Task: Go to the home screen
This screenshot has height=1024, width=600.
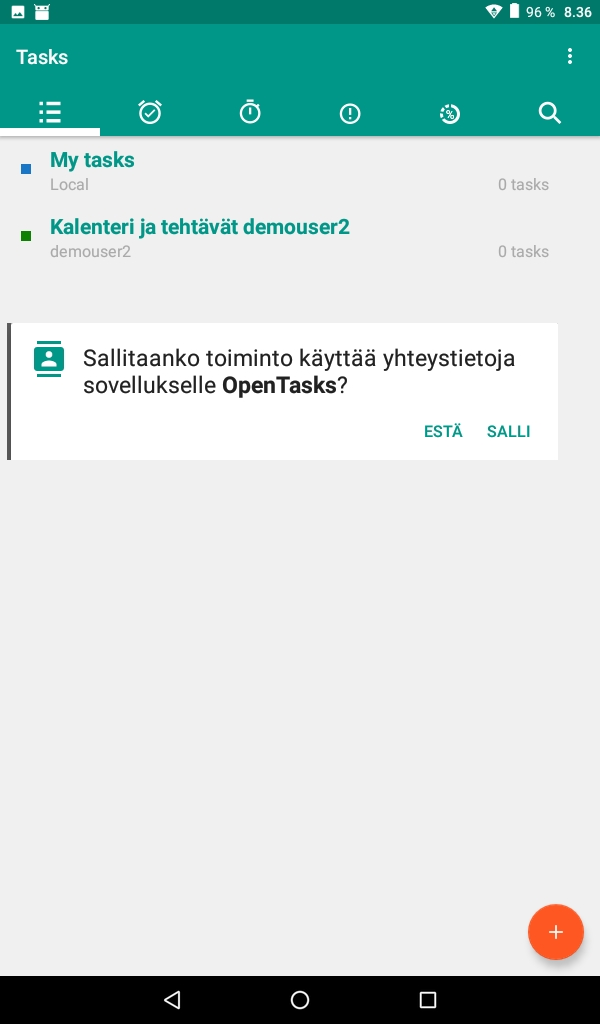Action: (300, 1000)
